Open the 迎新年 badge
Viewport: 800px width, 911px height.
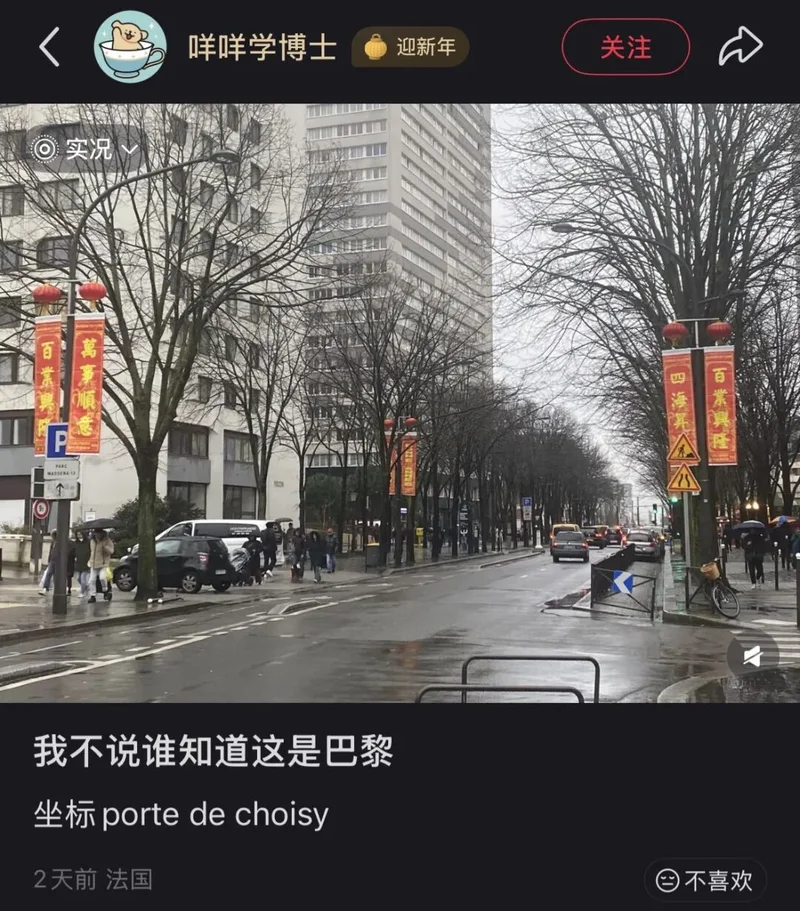point(410,47)
